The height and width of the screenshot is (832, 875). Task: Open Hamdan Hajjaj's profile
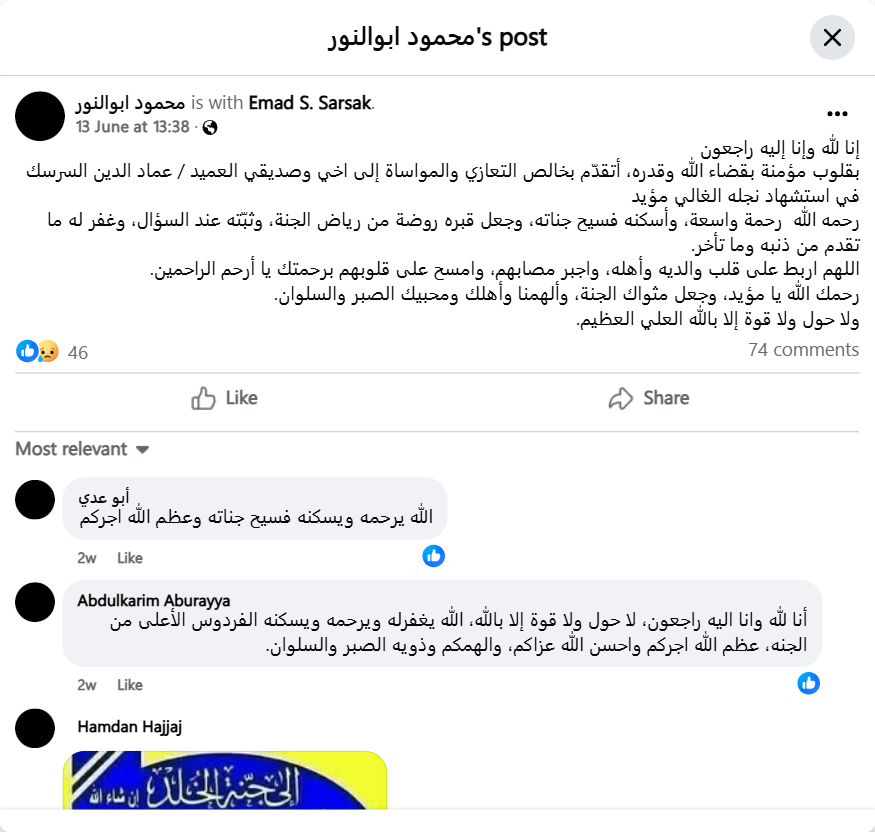[129, 726]
